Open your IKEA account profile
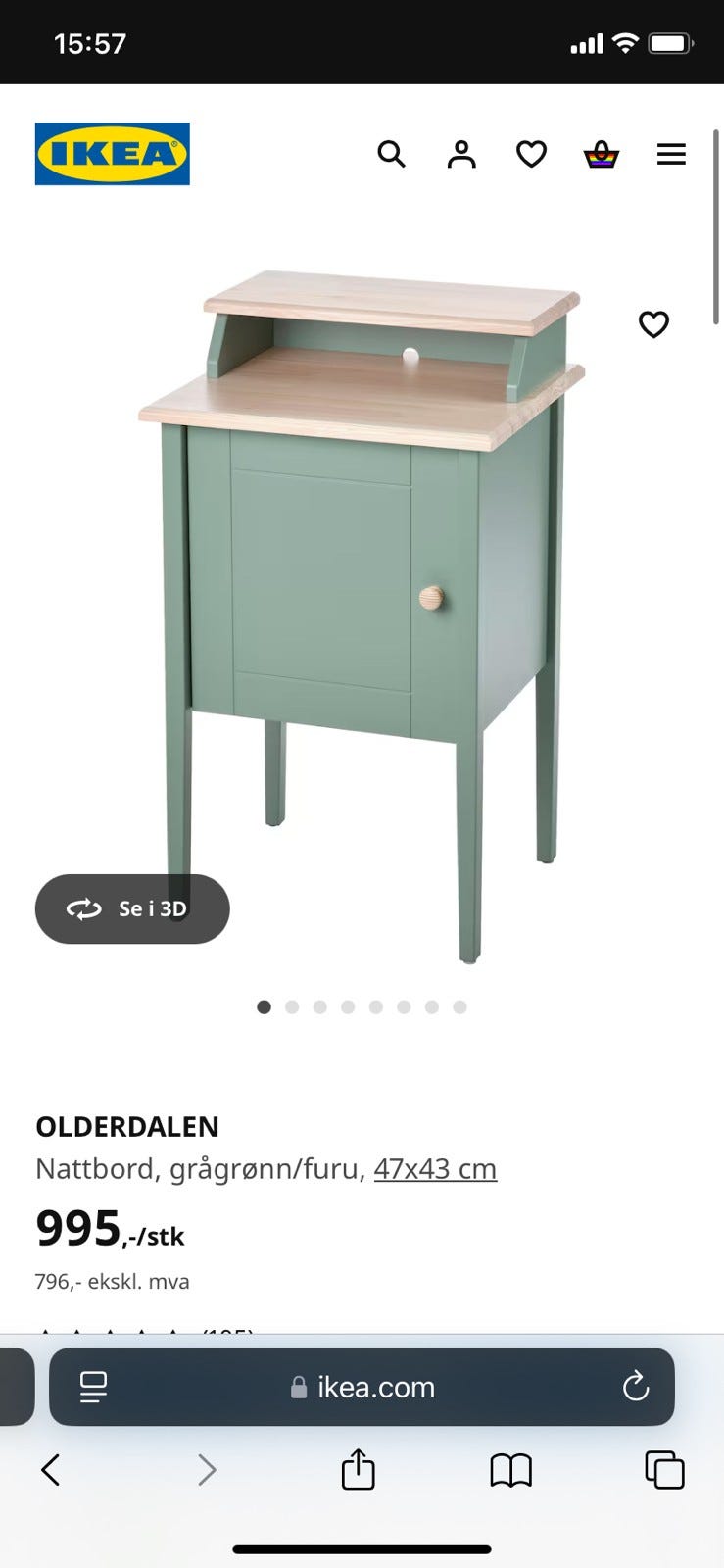Image resolution: width=724 pixels, height=1568 pixels. 460,154
